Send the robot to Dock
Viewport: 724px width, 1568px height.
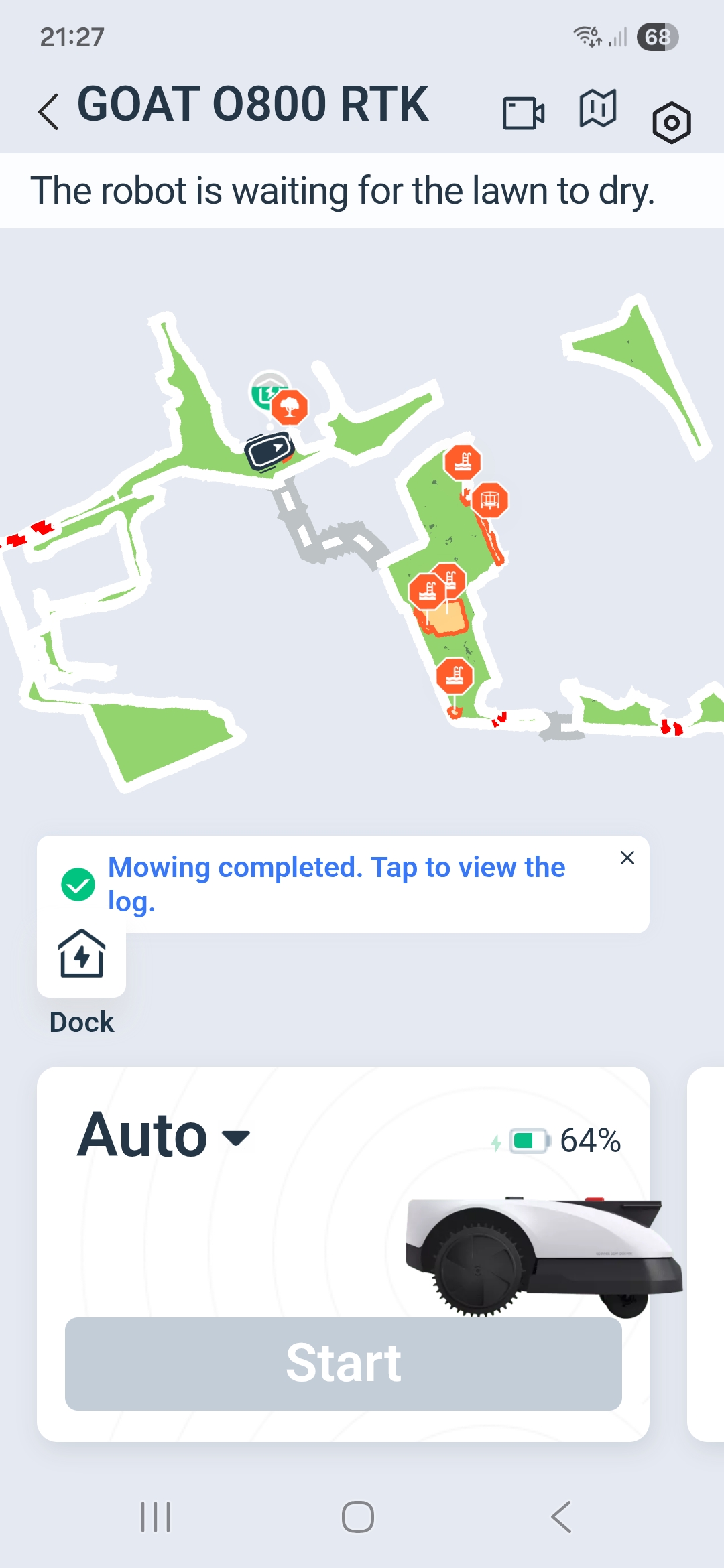point(82,956)
